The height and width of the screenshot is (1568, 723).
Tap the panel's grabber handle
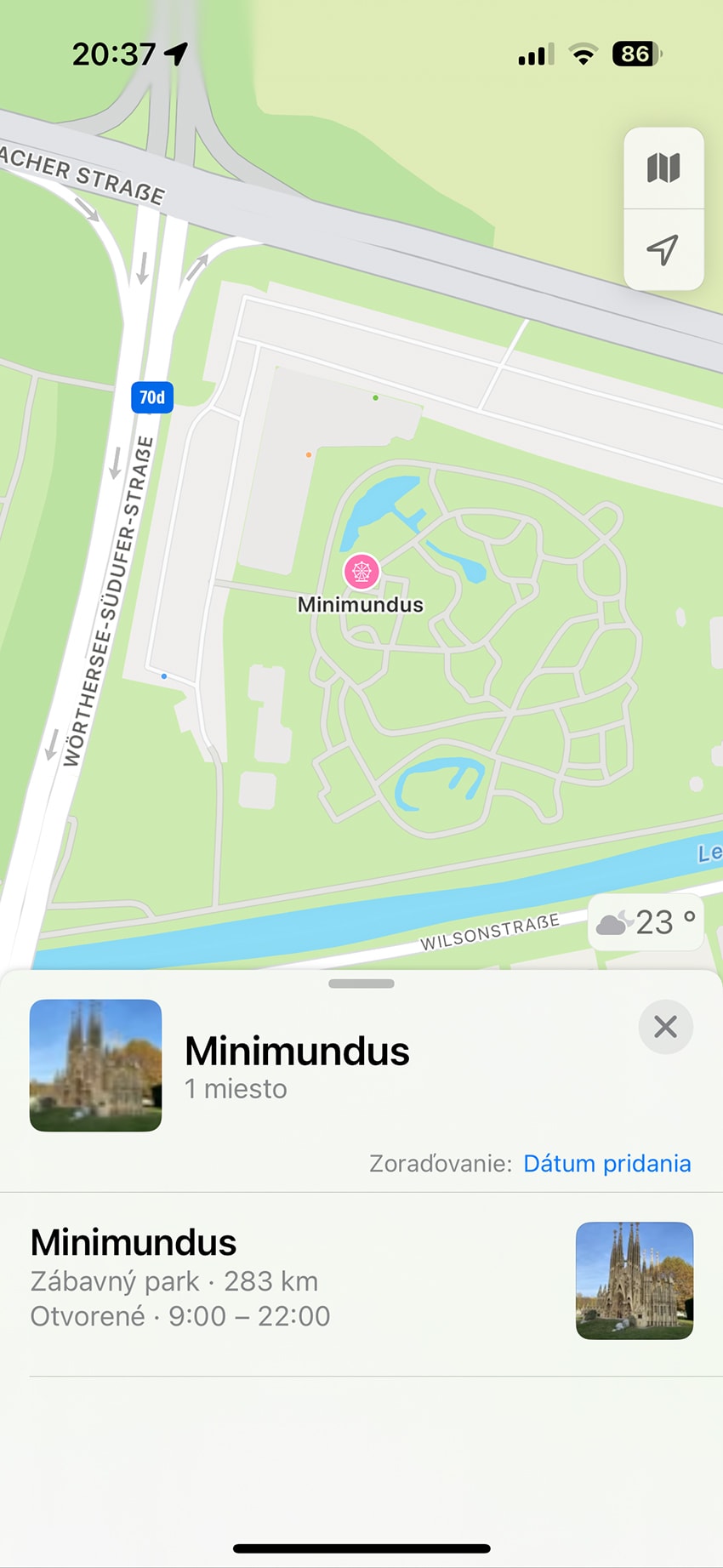(361, 984)
